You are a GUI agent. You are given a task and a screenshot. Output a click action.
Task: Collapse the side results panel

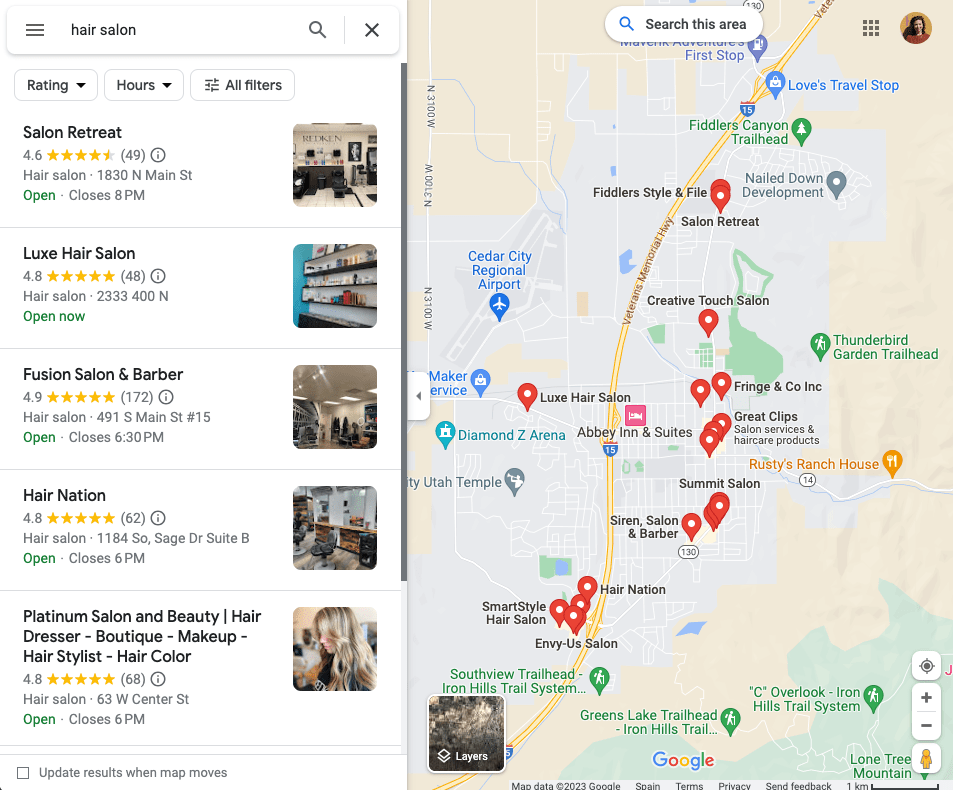click(418, 397)
